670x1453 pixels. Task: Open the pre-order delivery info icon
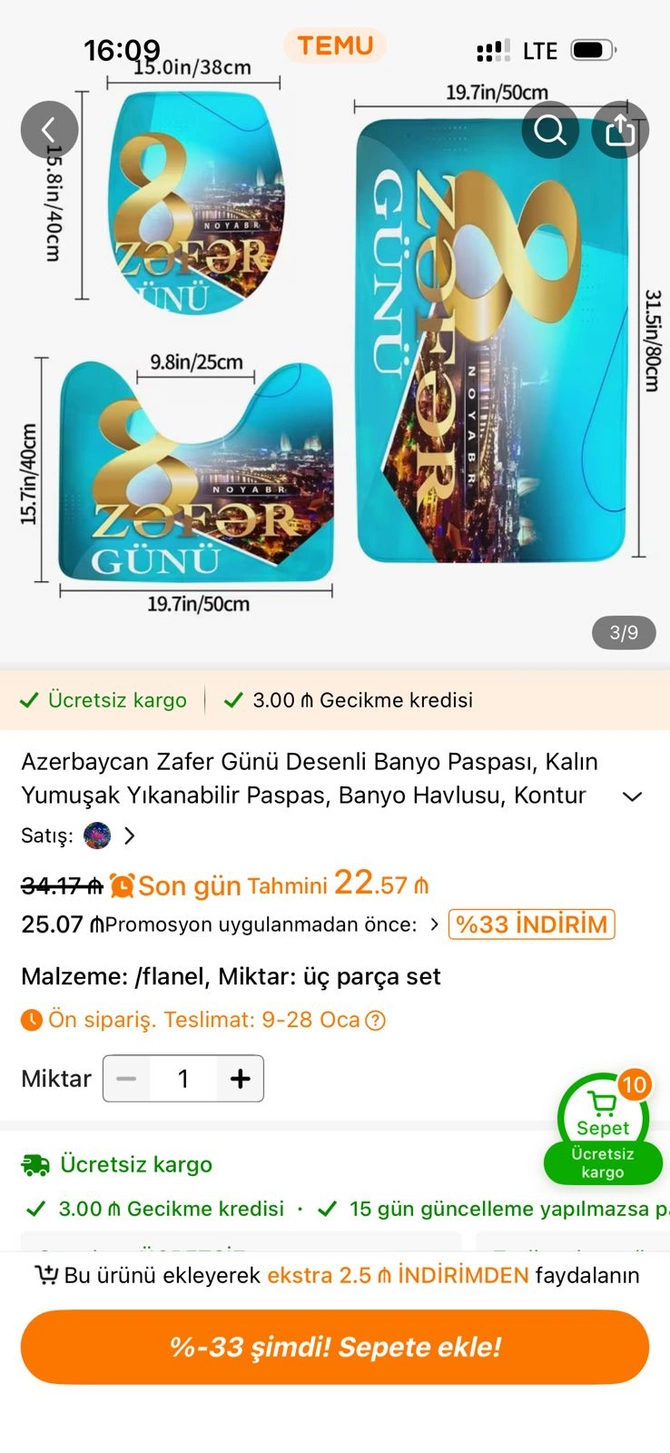(375, 1020)
